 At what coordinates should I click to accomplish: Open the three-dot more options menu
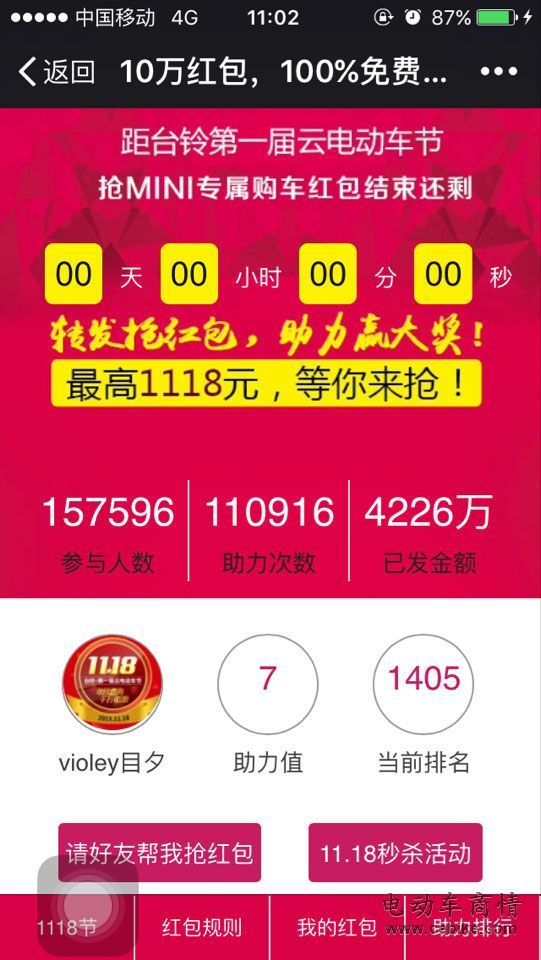[499, 72]
